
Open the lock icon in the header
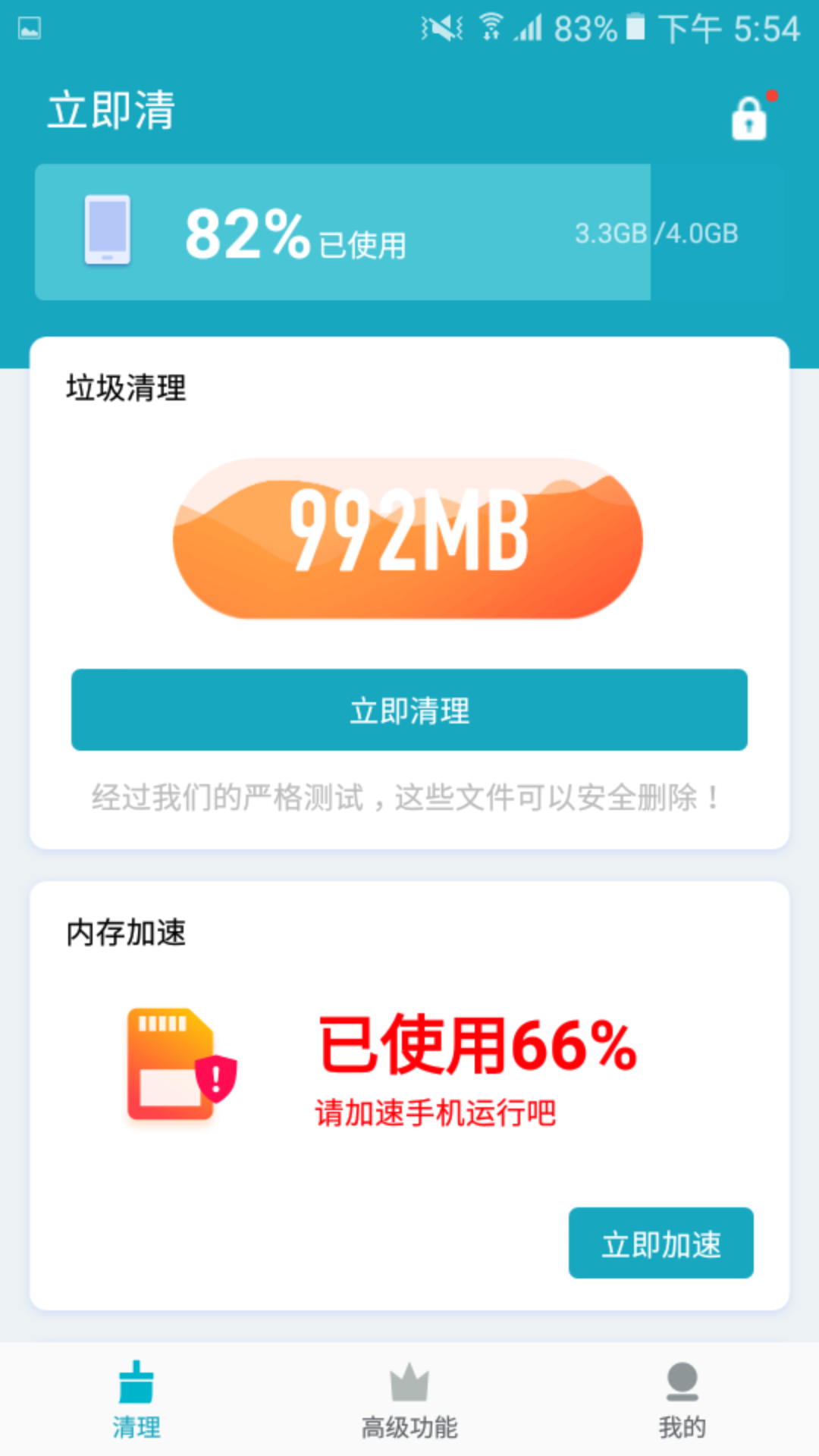click(x=749, y=118)
